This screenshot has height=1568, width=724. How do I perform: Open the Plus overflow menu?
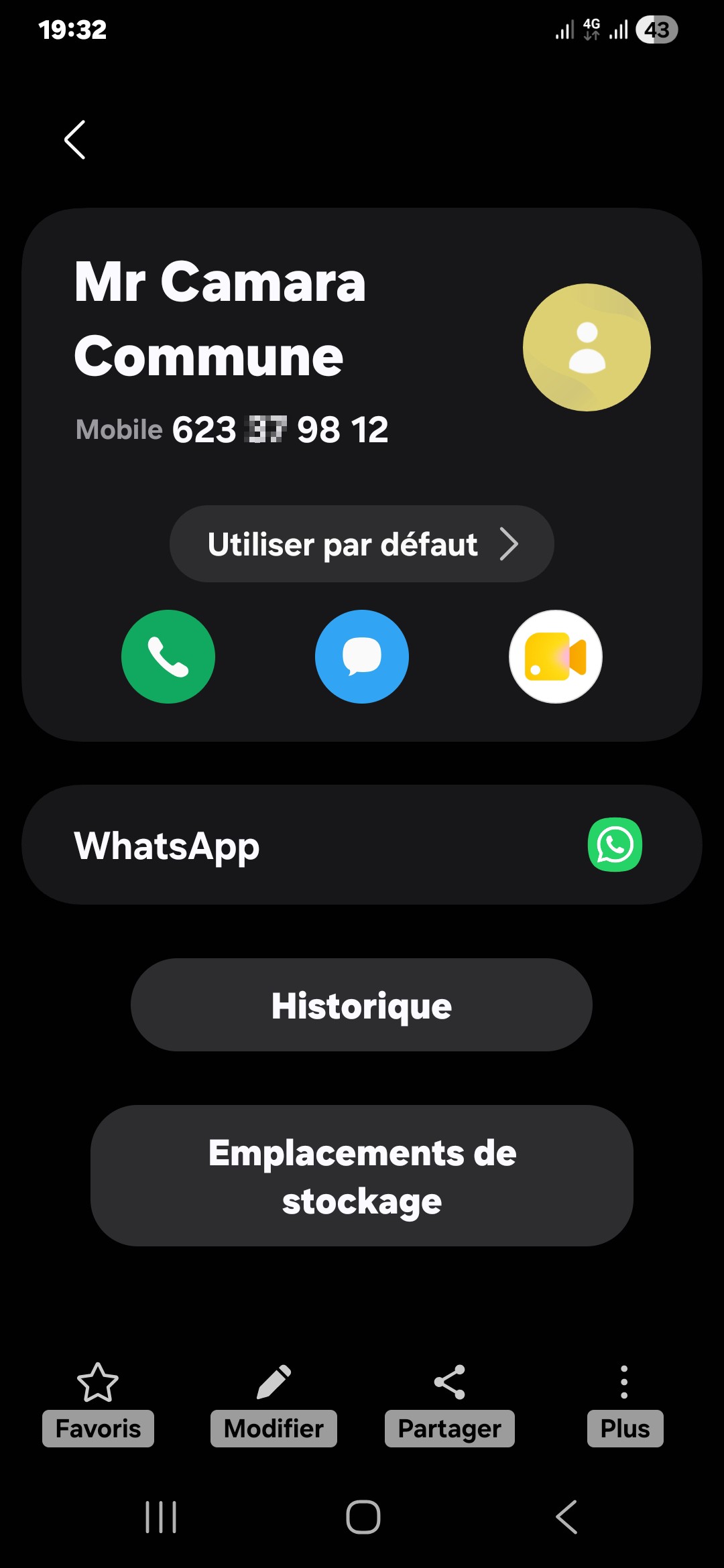point(625,1403)
